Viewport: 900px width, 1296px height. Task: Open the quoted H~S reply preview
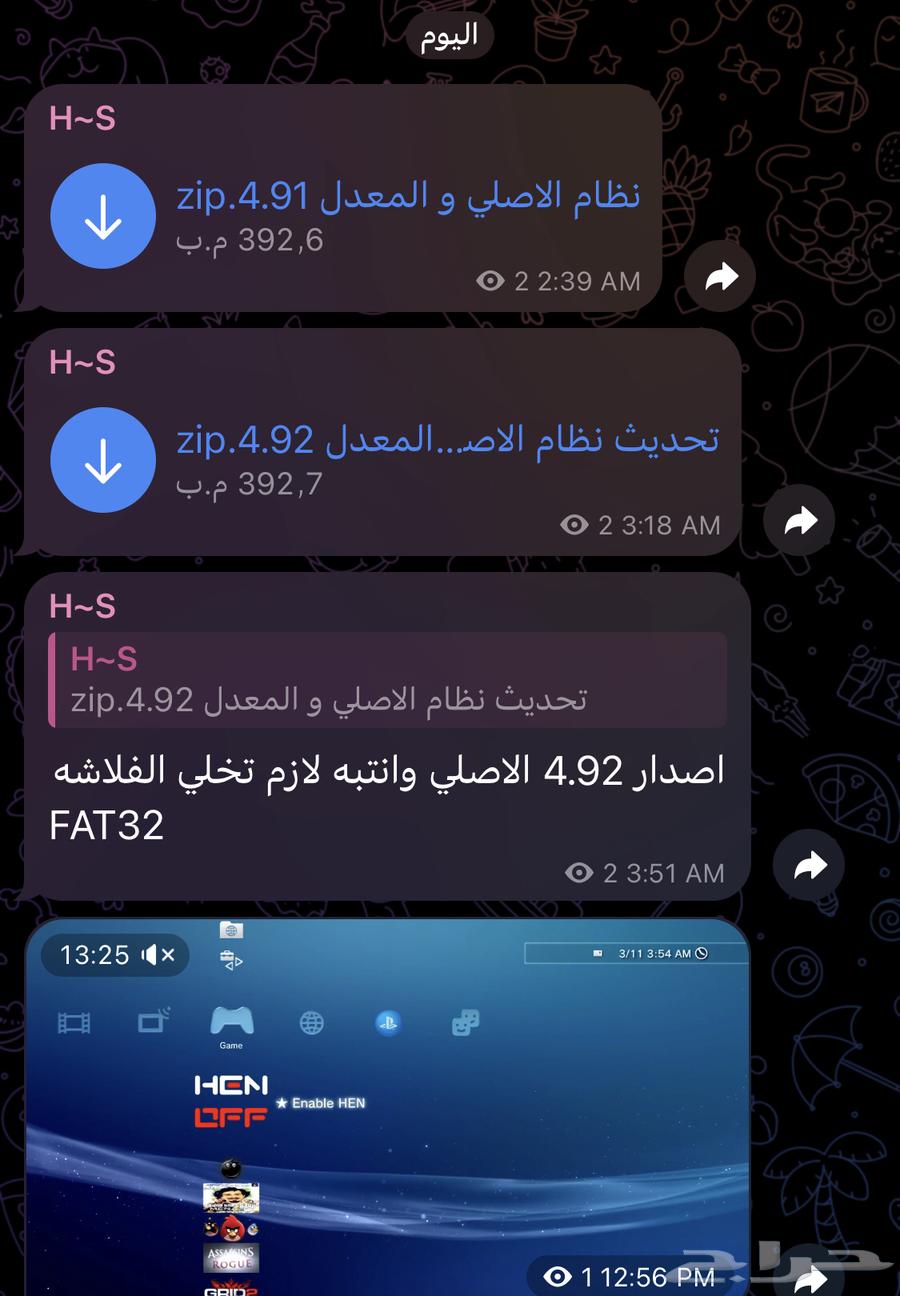[388, 680]
